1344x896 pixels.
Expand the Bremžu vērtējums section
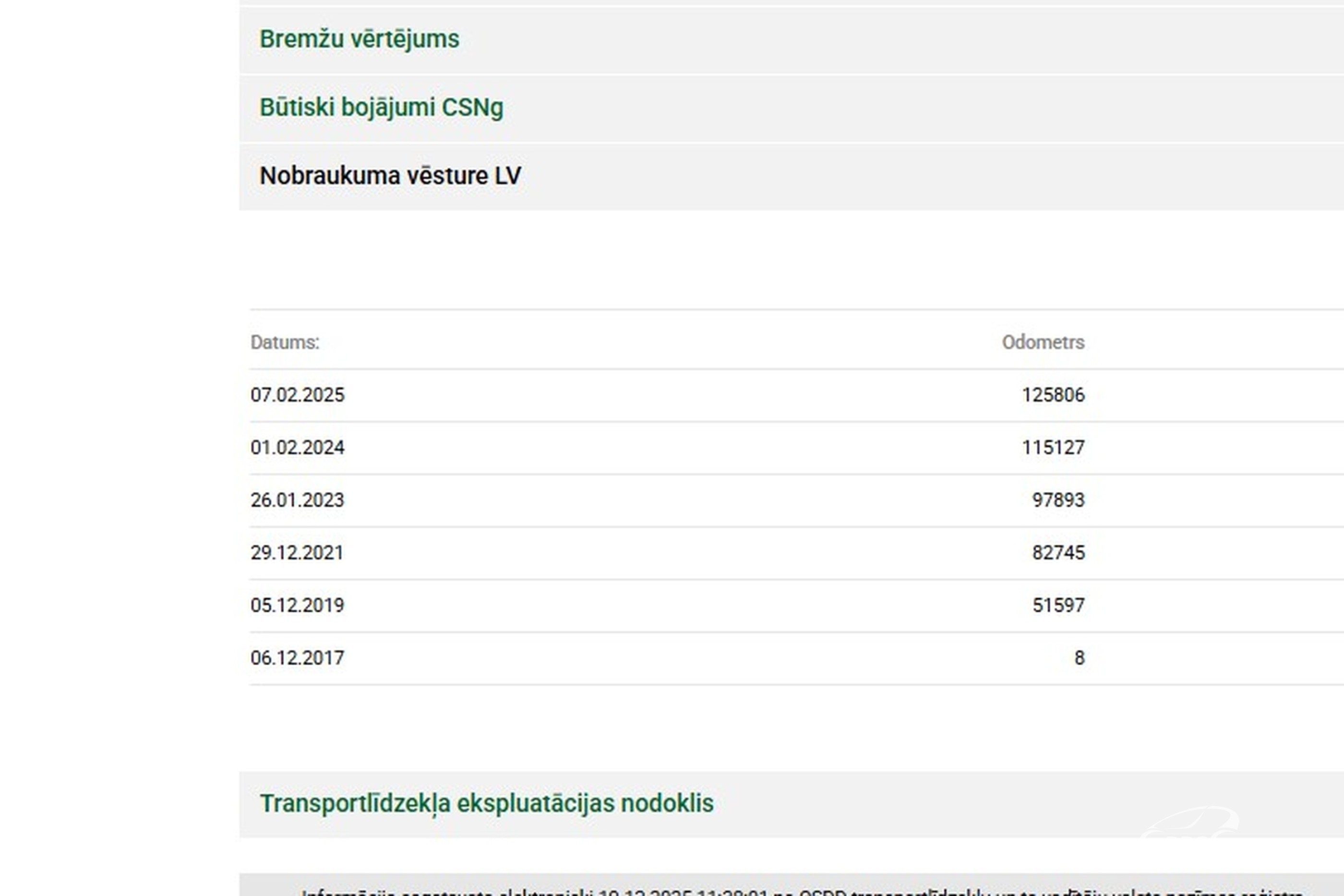[x=360, y=39]
